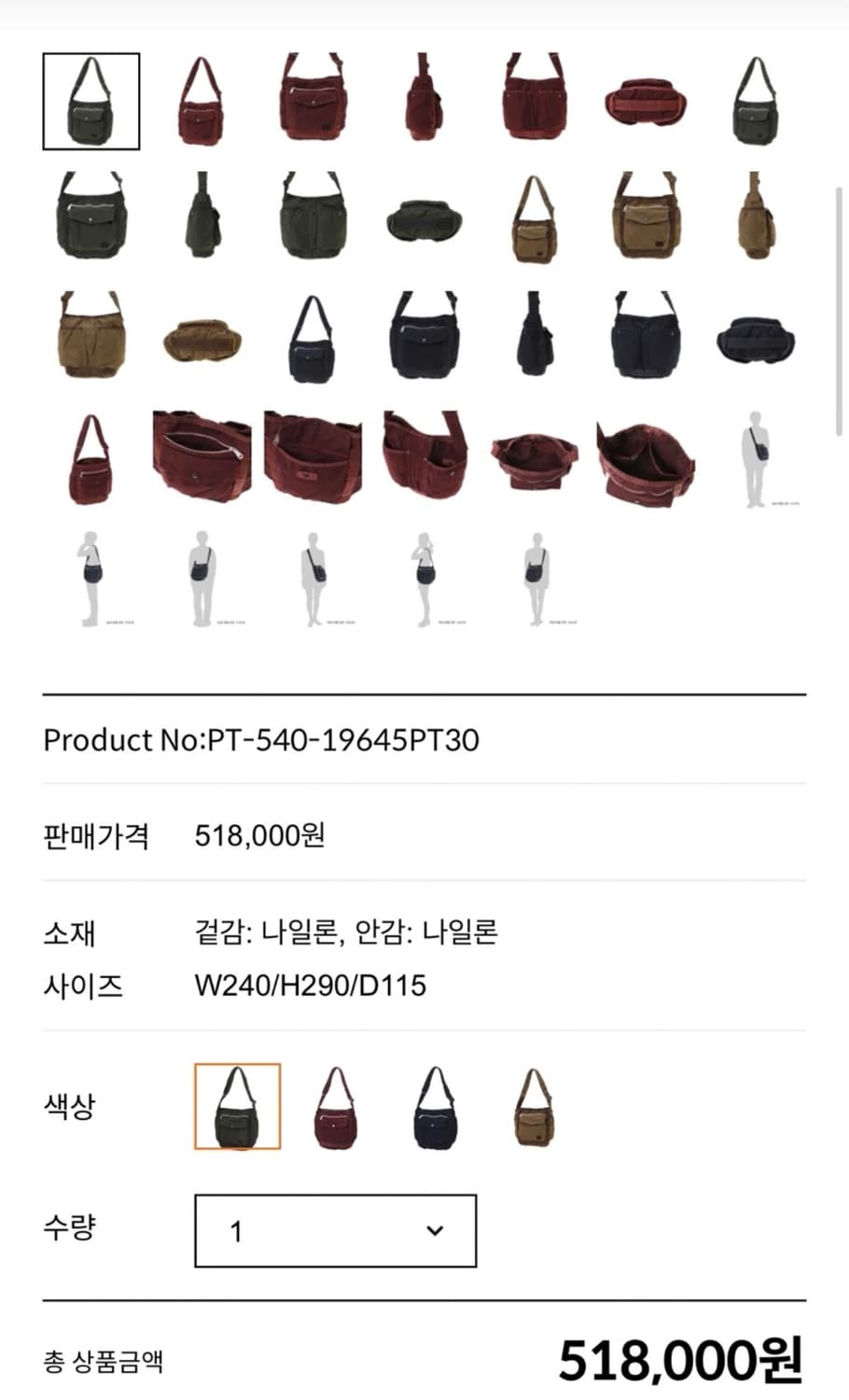Expand the quantity selector chevron
Image resolution: width=849 pixels, height=1400 pixels.
pyautogui.click(x=434, y=1232)
